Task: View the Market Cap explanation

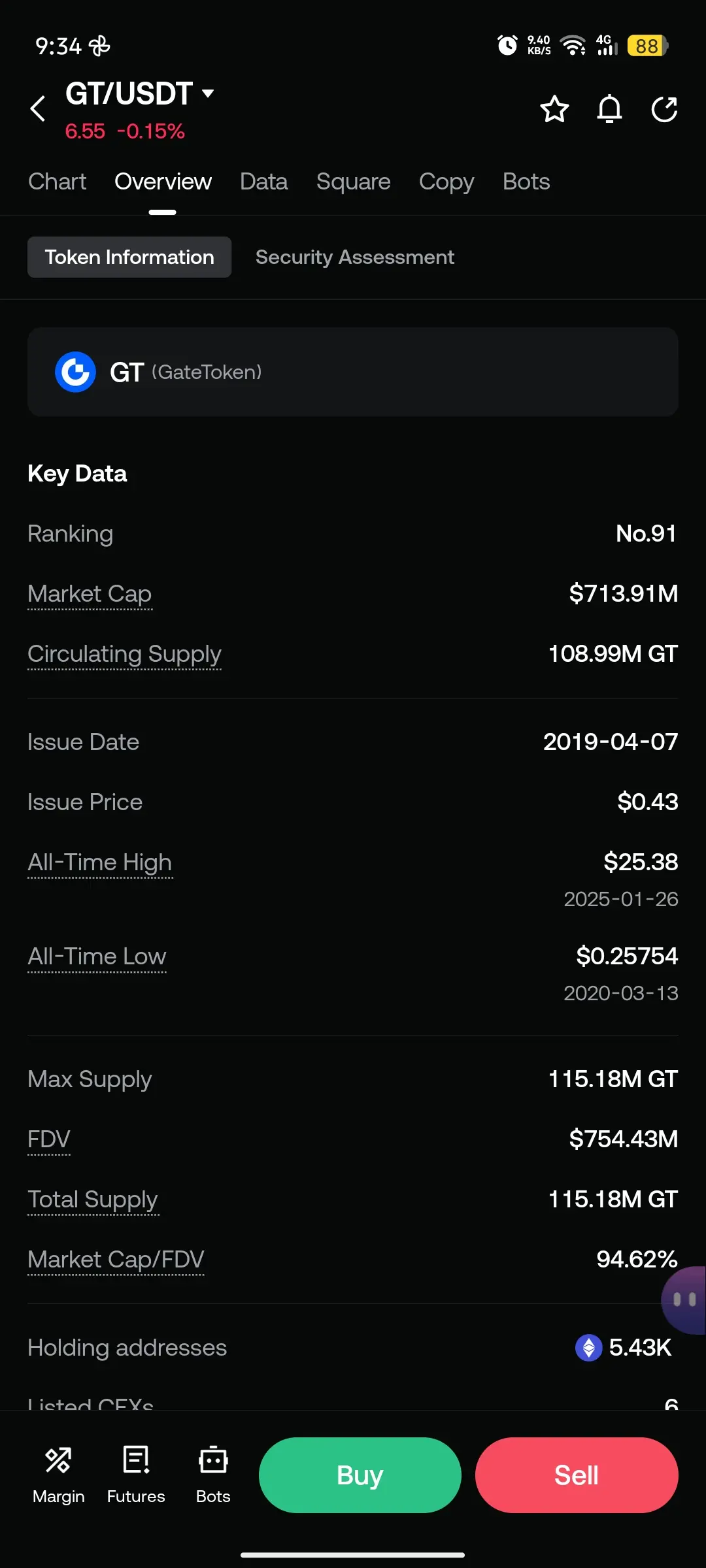Action: pyautogui.click(x=90, y=594)
